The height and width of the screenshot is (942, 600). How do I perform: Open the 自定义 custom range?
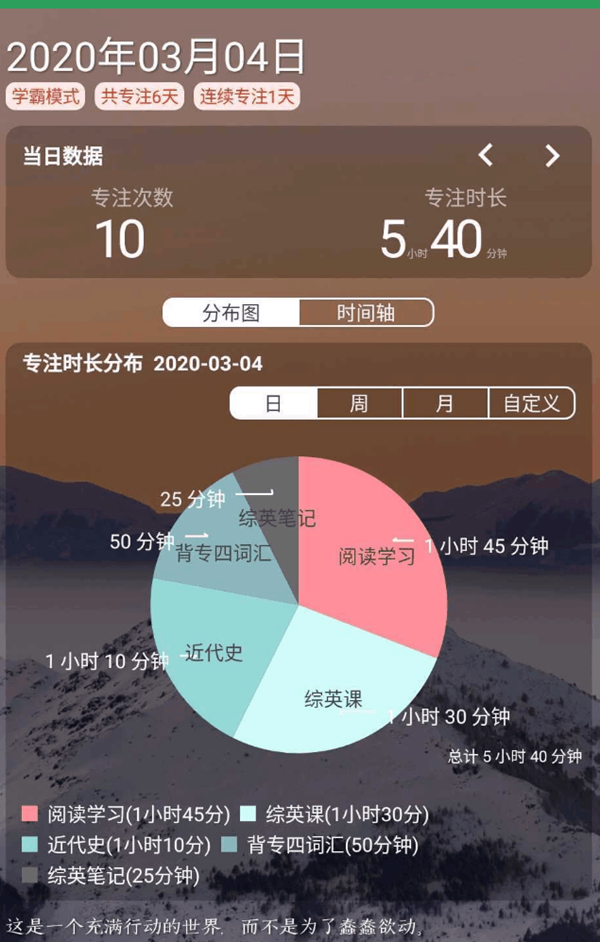point(531,403)
